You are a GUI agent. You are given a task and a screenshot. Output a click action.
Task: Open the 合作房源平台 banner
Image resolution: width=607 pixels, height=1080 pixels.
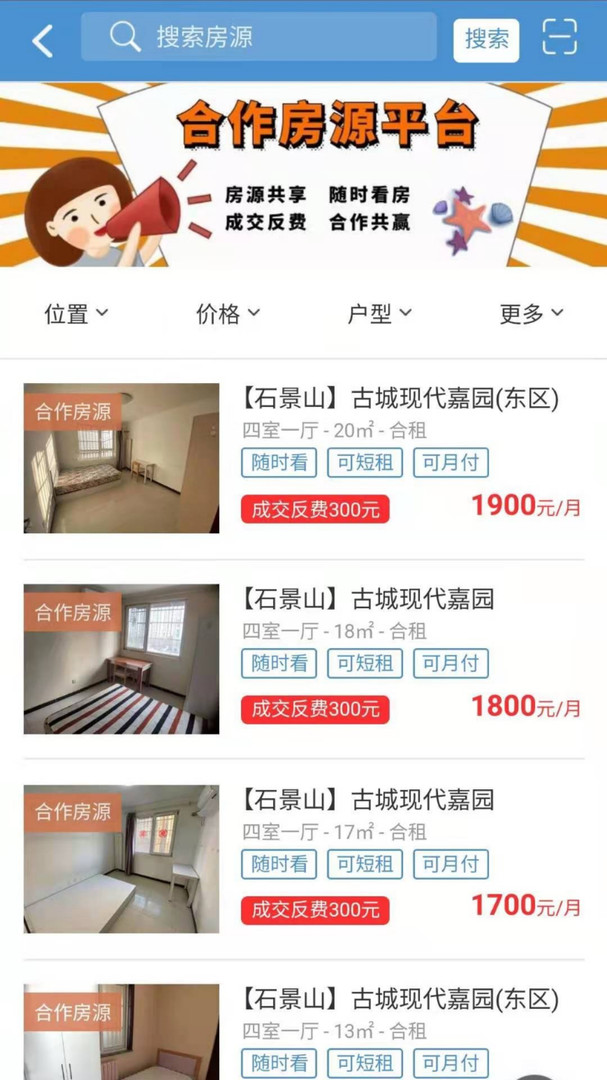click(303, 175)
